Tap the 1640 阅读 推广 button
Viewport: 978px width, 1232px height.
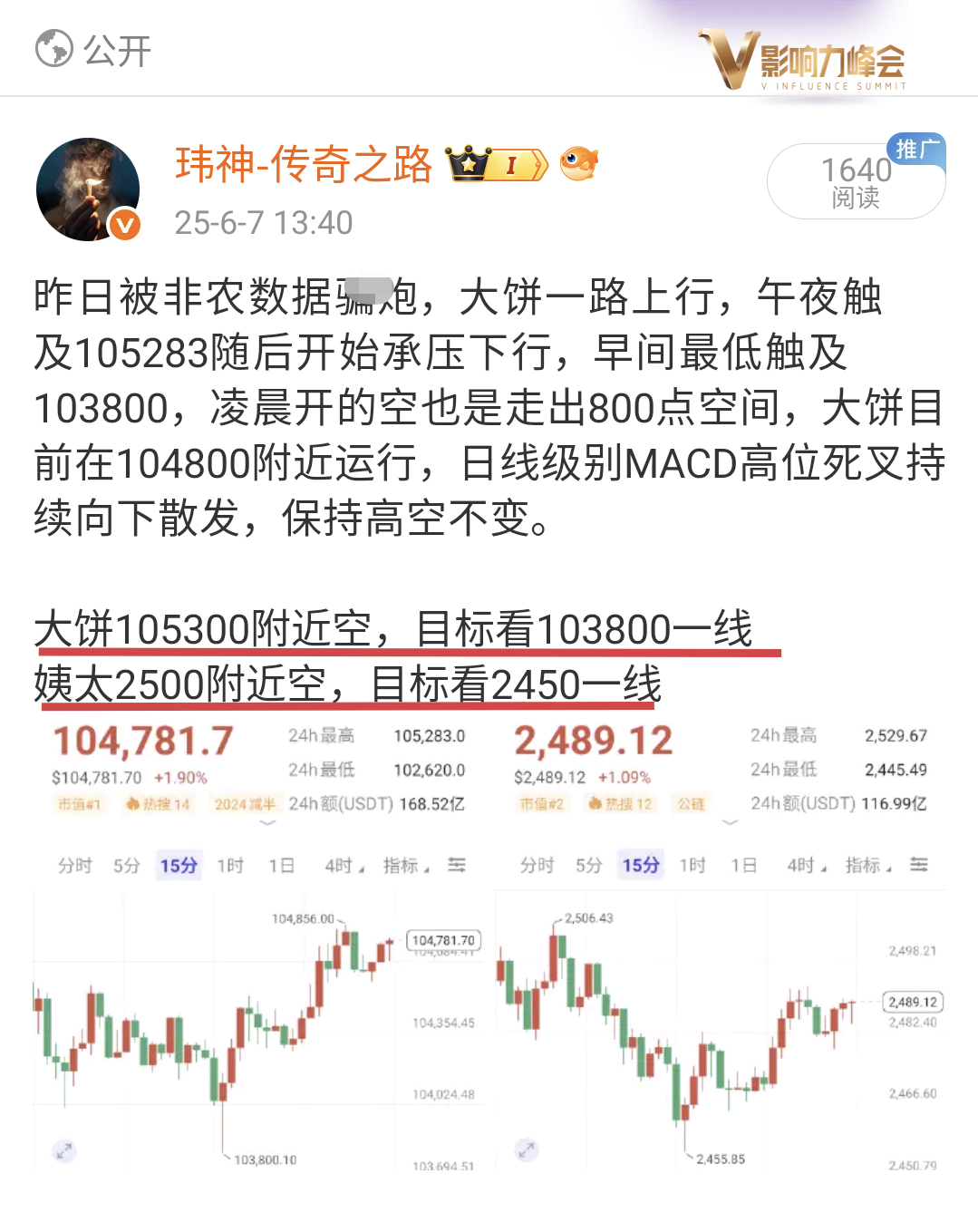(x=856, y=181)
